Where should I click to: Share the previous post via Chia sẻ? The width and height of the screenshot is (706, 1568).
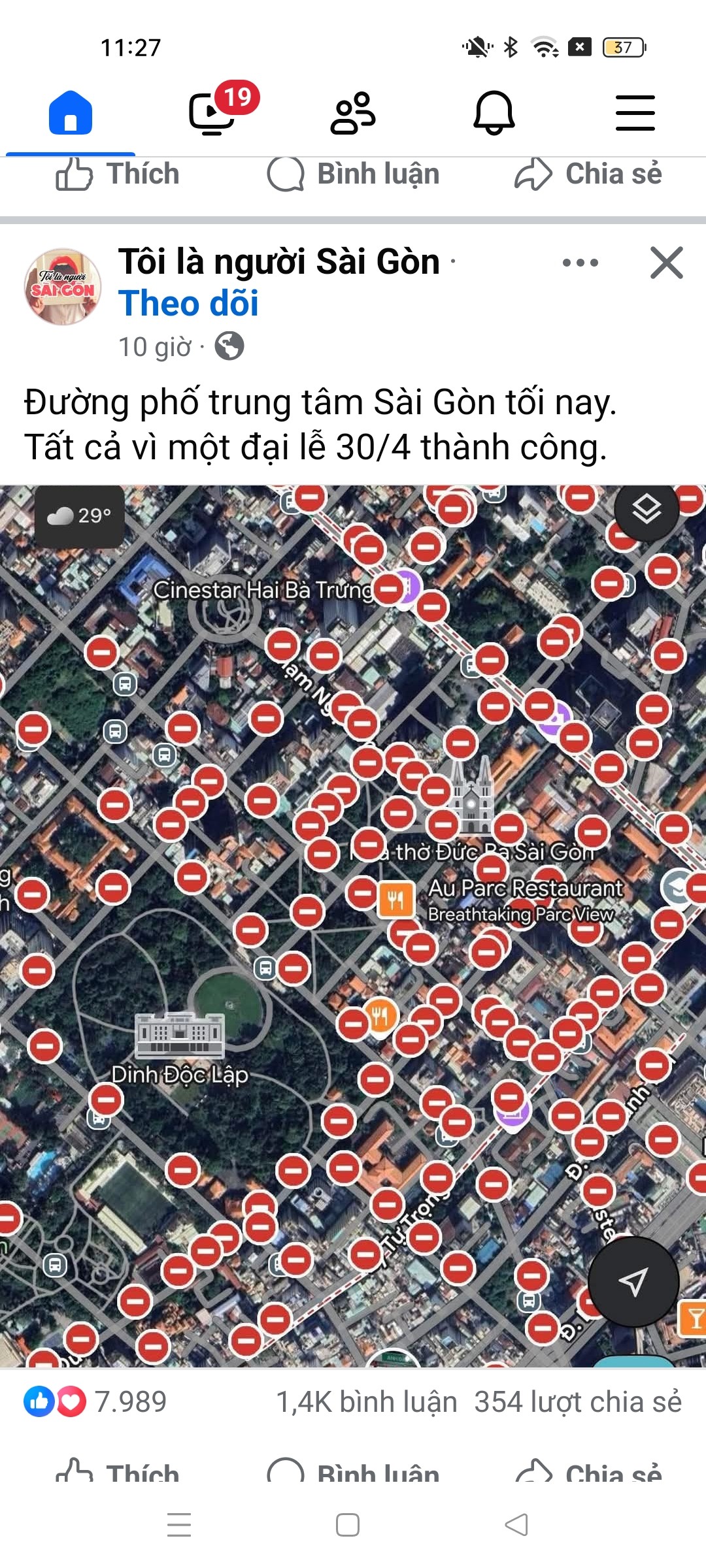pyautogui.click(x=588, y=174)
